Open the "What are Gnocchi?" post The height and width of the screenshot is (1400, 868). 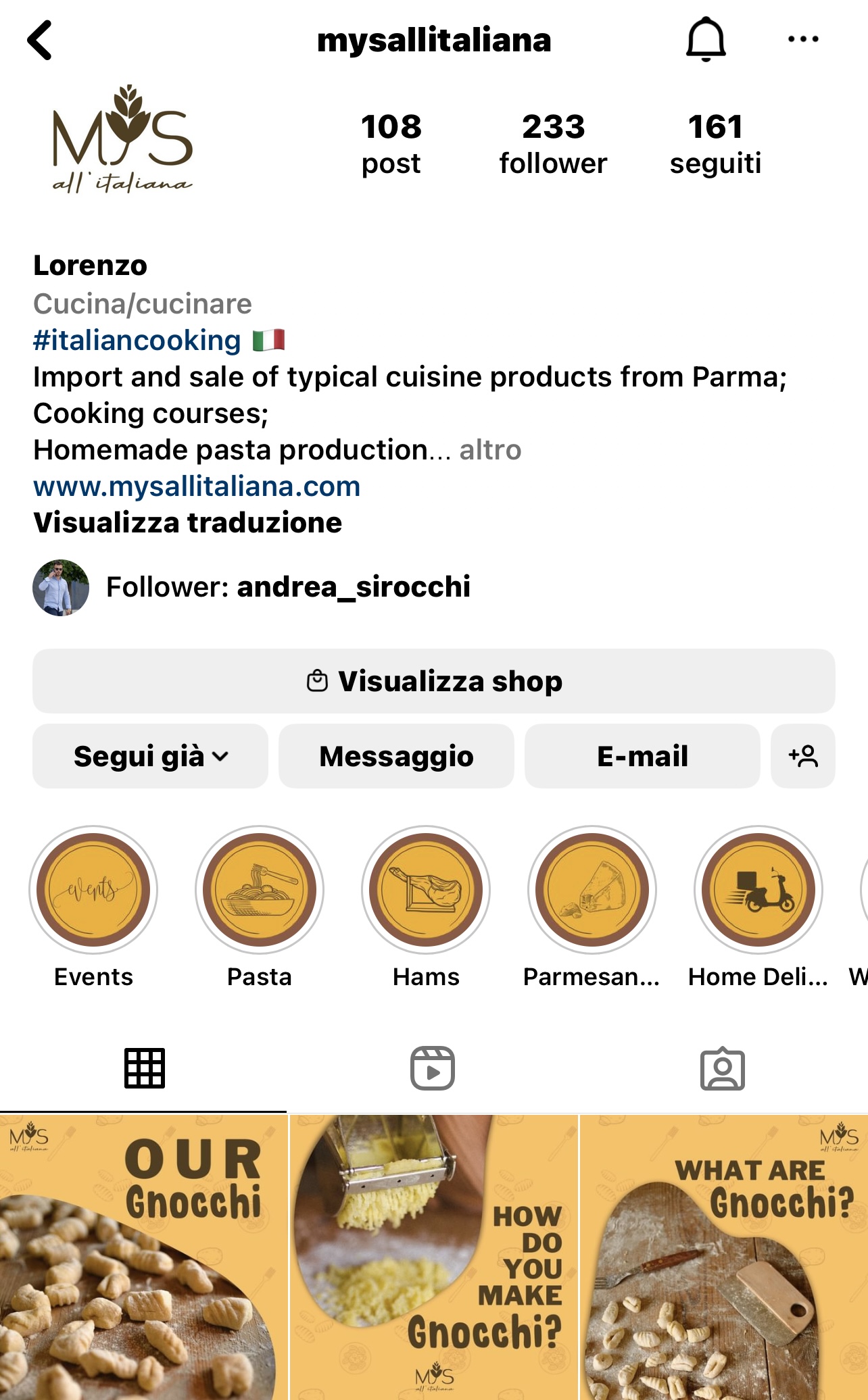pos(723,1257)
